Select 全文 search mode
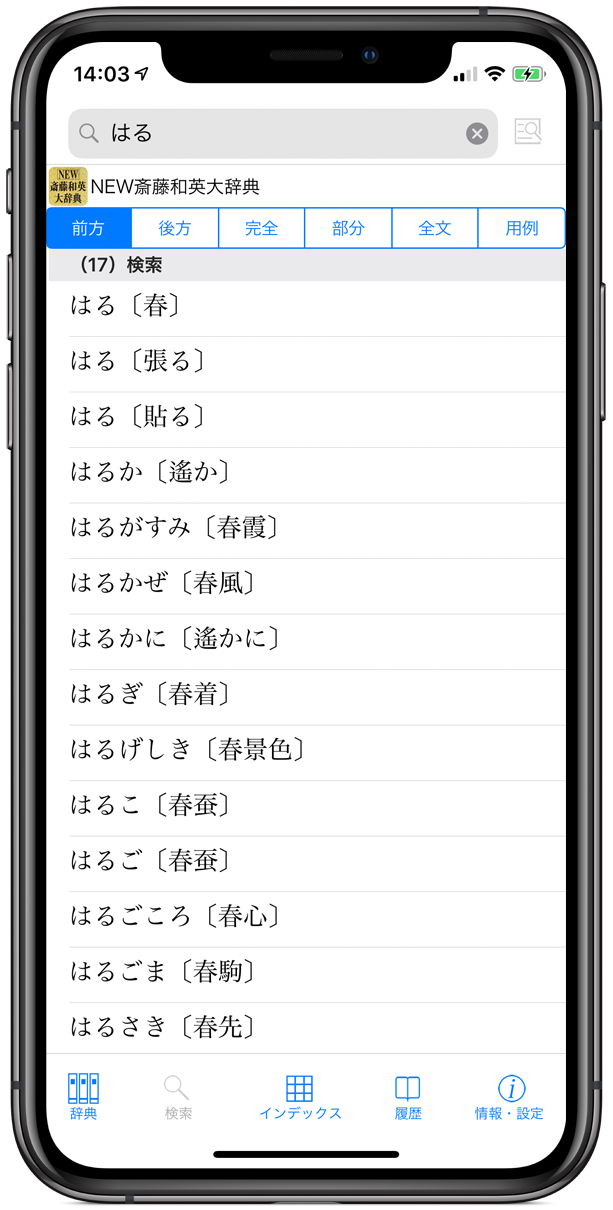Image resolution: width=613 pixels, height=1210 pixels. click(x=435, y=228)
